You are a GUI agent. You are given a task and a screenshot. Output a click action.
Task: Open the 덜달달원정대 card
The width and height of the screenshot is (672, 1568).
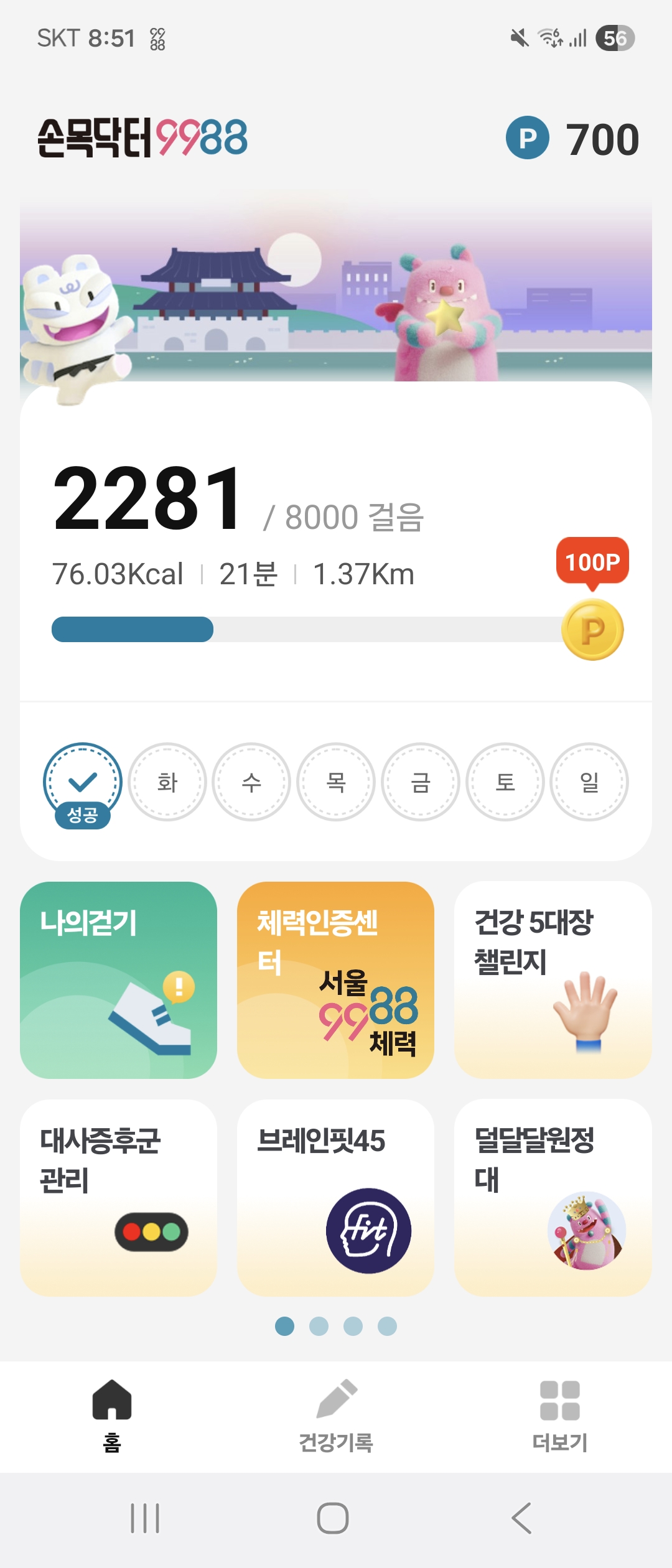(553, 1198)
